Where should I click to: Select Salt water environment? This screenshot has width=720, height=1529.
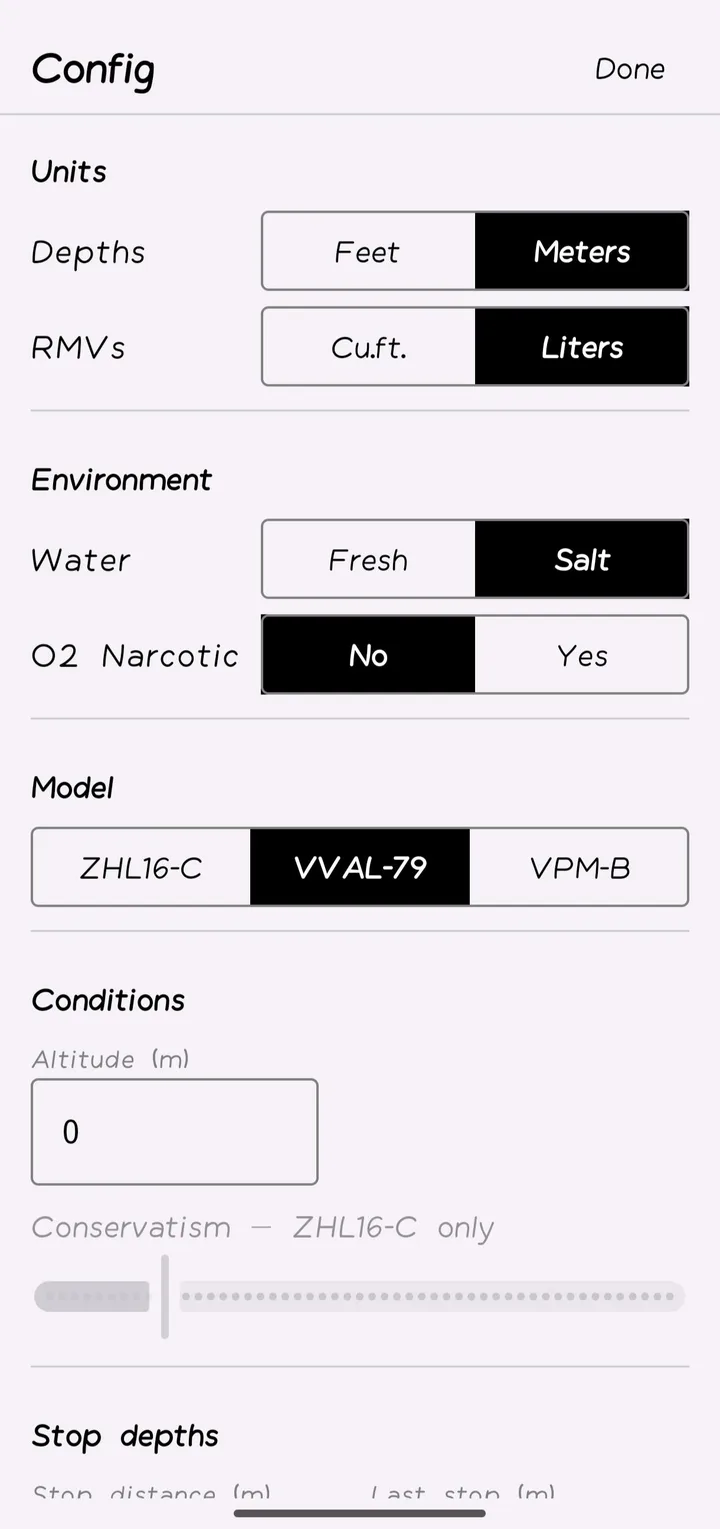point(581,559)
